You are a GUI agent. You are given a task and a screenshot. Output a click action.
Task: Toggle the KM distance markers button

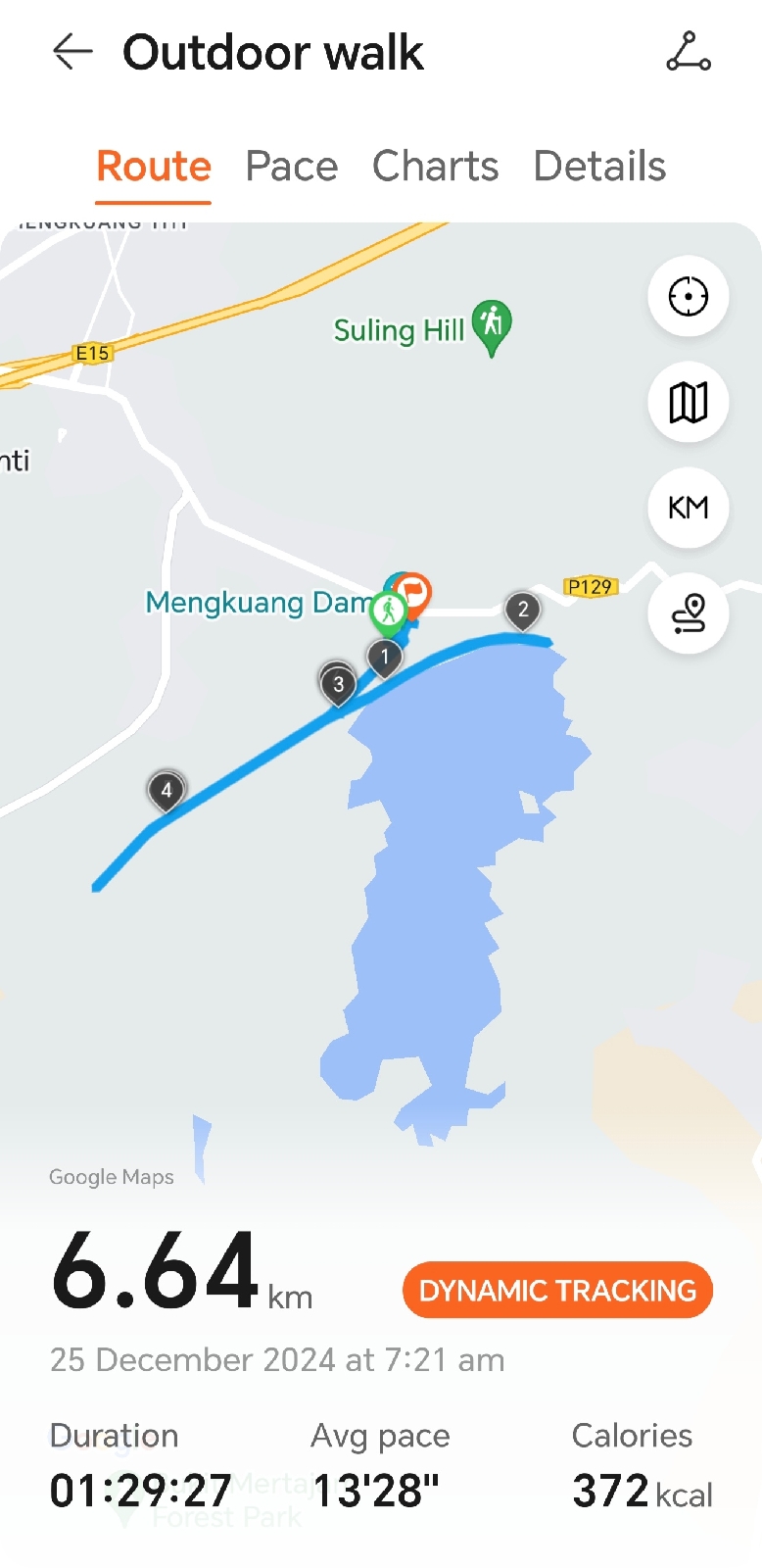pos(689,508)
